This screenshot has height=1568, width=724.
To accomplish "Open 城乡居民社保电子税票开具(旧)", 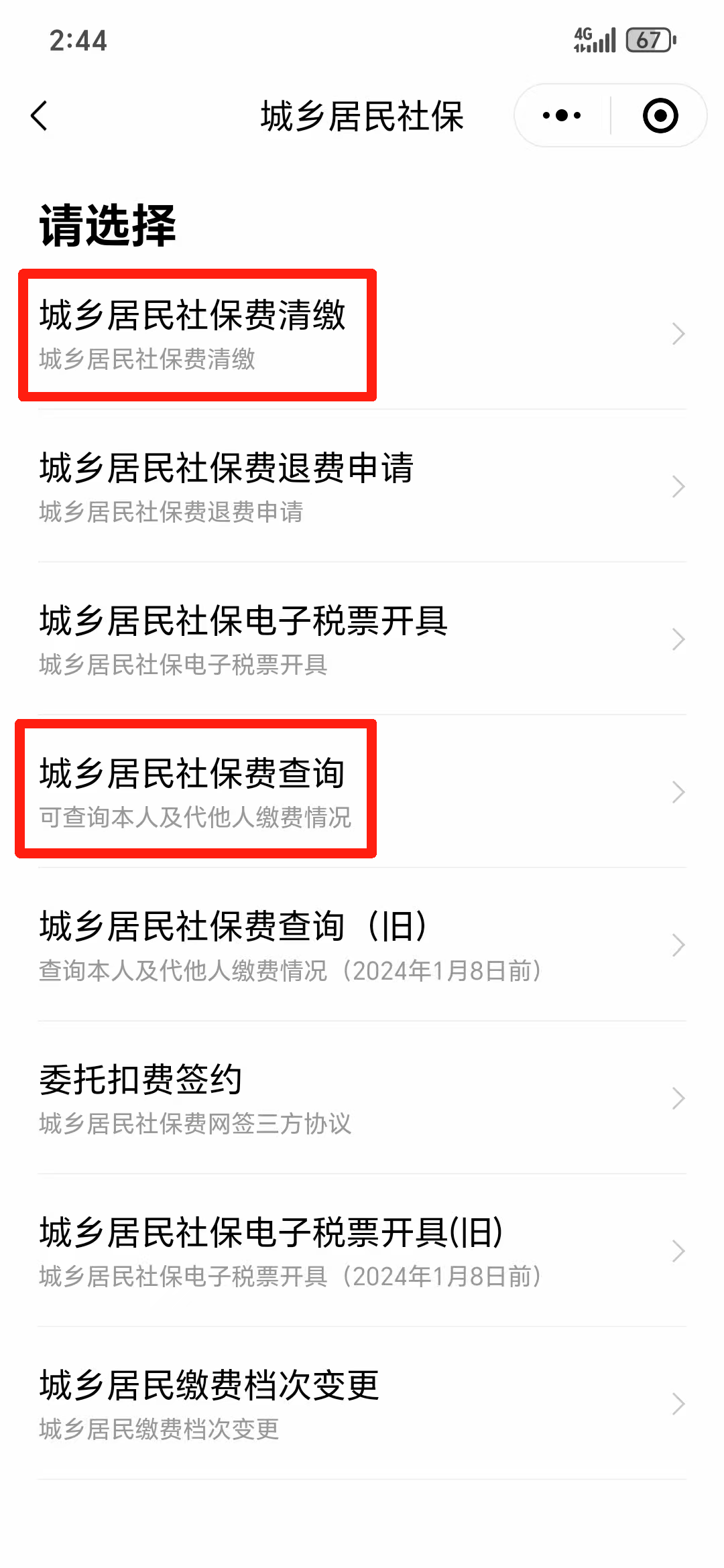I will (362, 1251).
